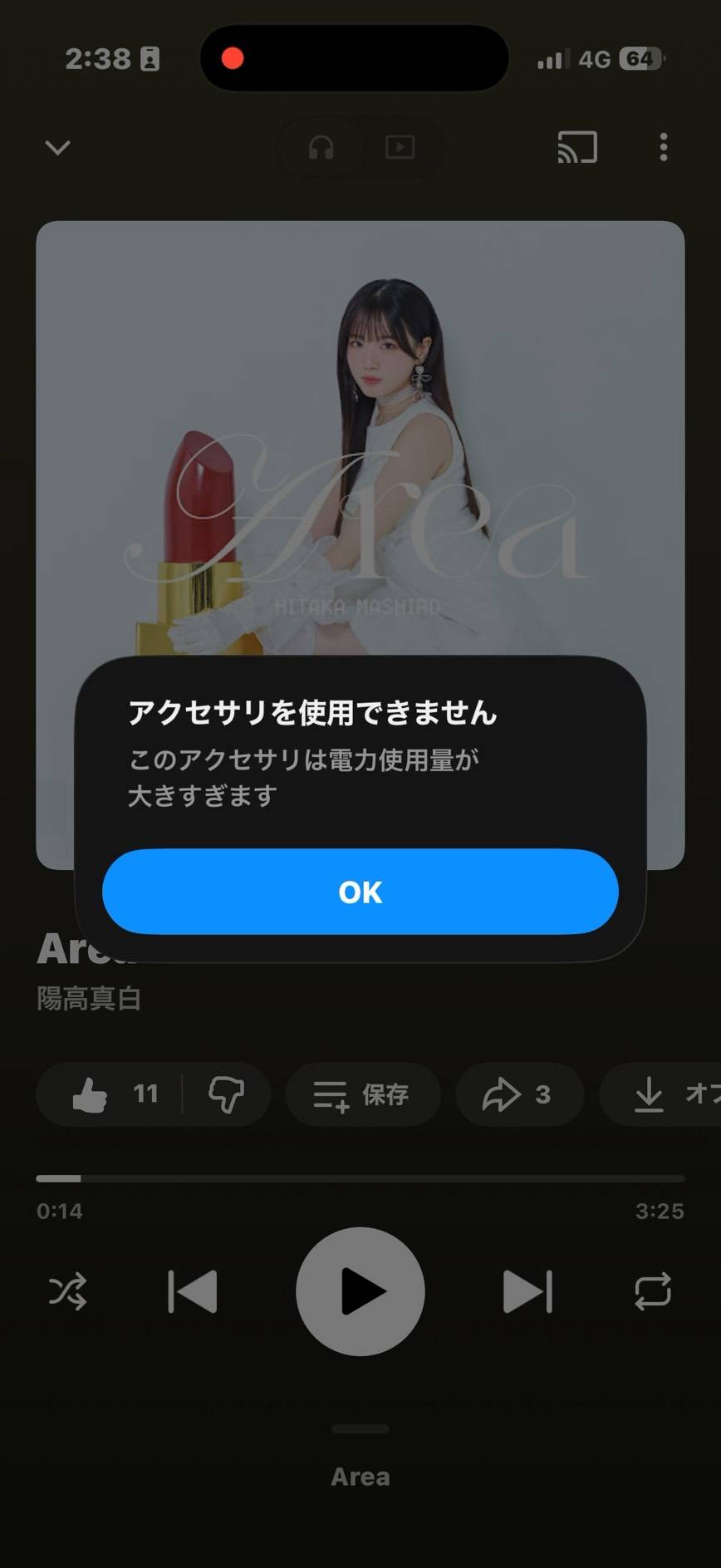Save song to a playlist with 保存

[362, 1094]
